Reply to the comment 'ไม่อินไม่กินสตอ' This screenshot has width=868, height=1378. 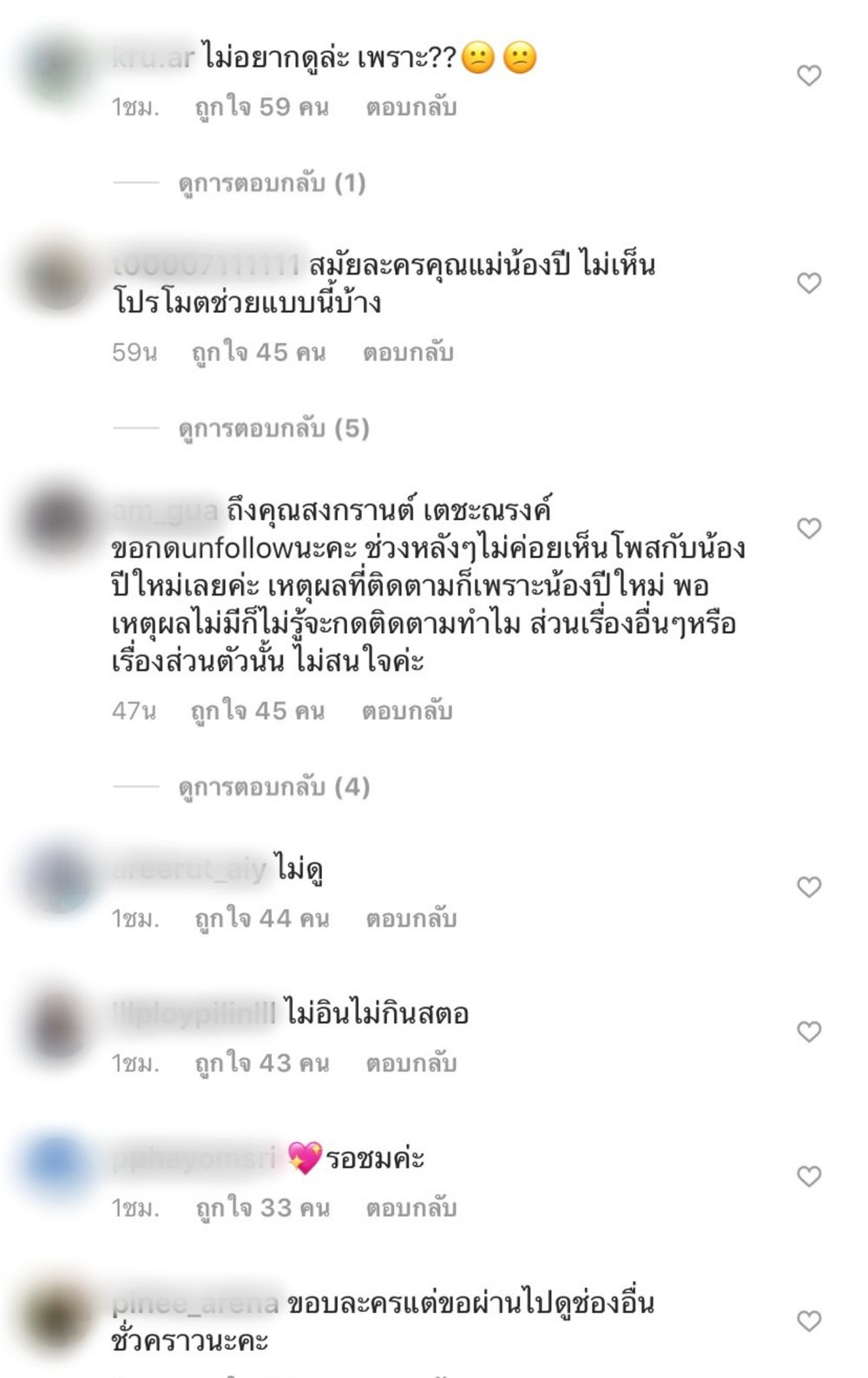[411, 1064]
